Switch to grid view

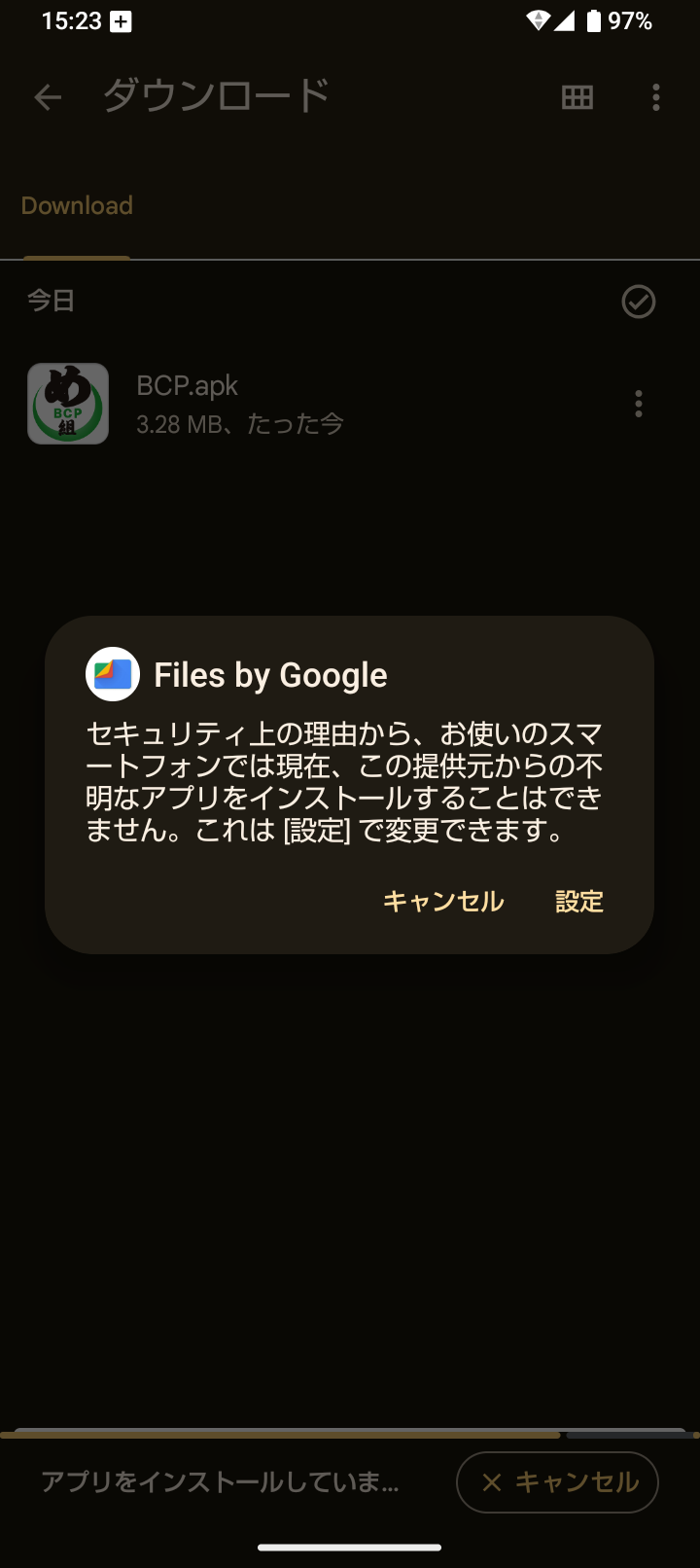click(577, 96)
